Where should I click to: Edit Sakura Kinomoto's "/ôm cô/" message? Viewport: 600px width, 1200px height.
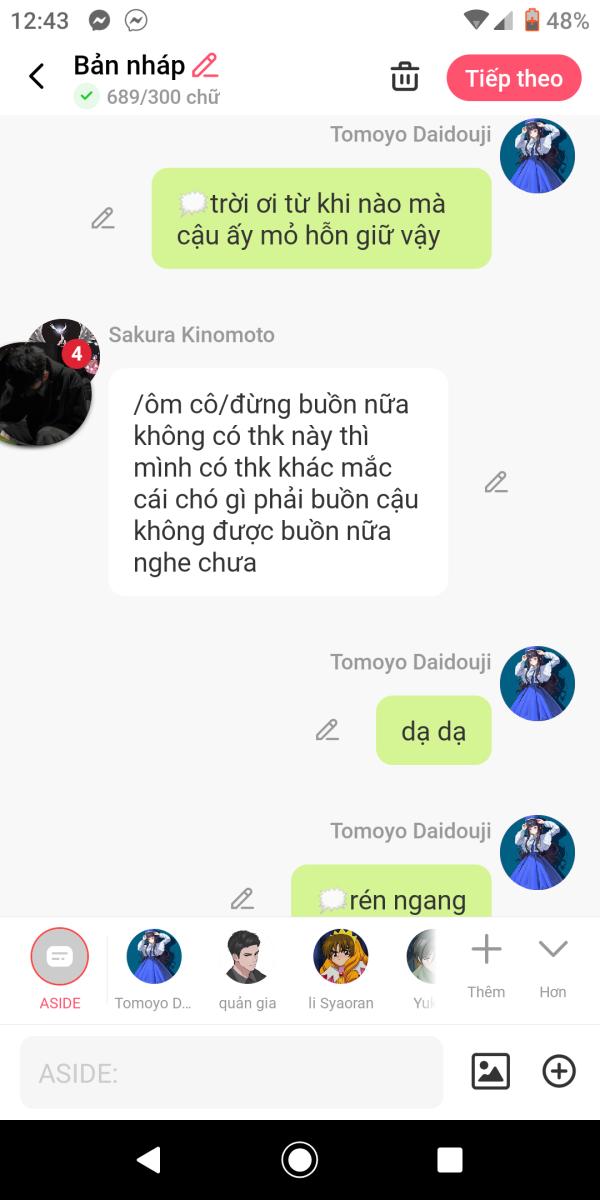(x=496, y=482)
